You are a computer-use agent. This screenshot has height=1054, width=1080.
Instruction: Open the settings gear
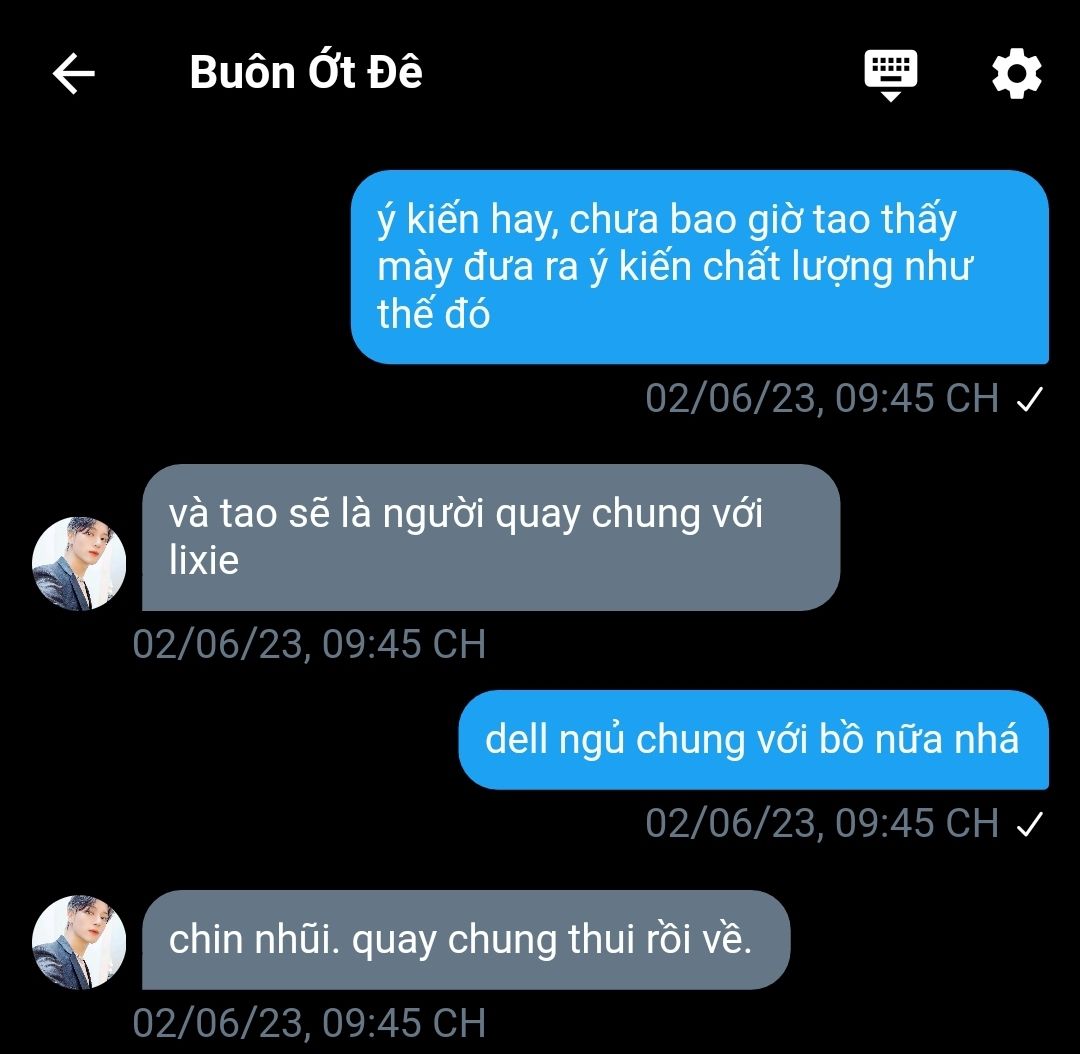1016,73
